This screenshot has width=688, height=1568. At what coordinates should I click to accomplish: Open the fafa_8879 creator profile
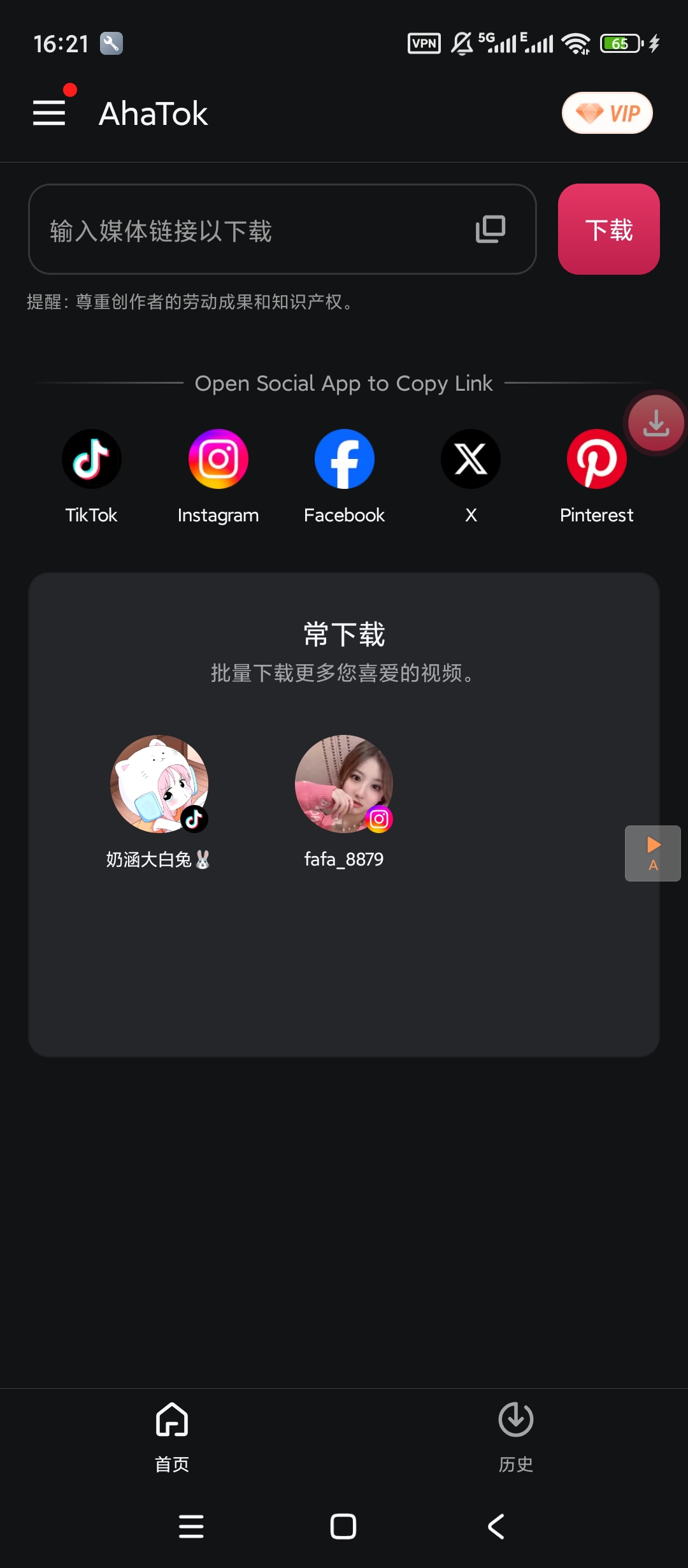[x=344, y=785]
